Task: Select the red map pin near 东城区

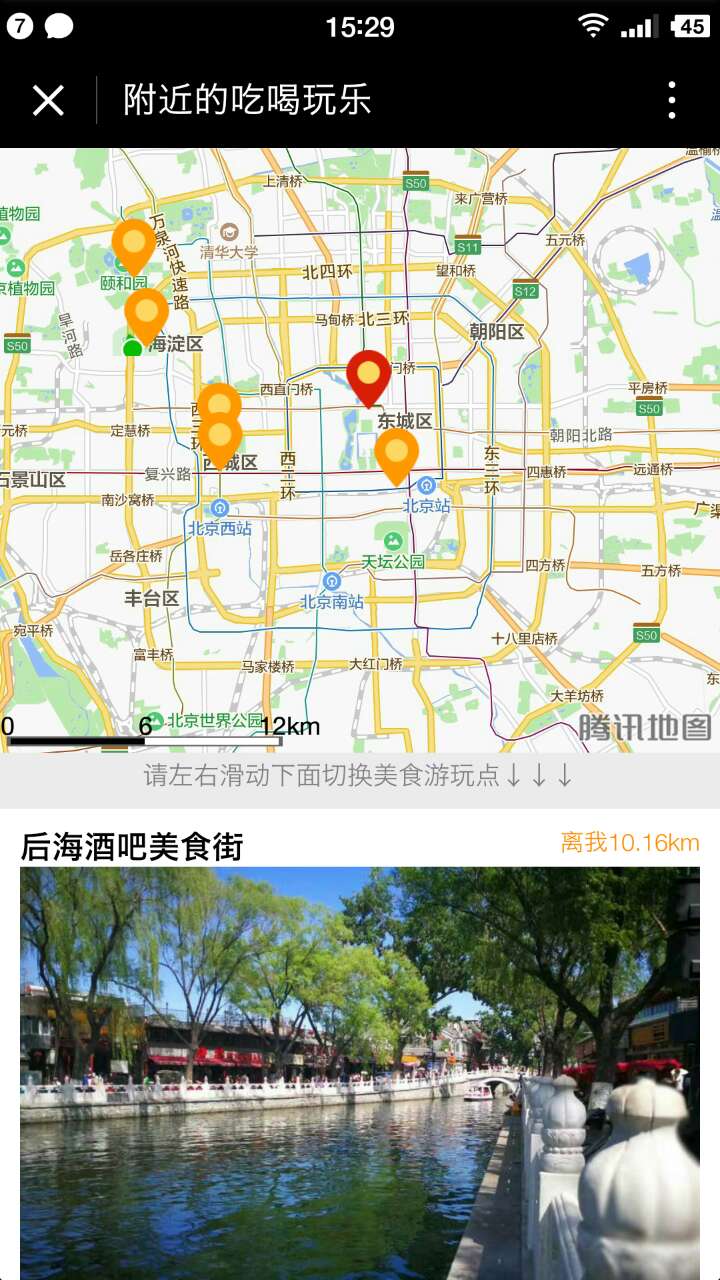Action: [368, 379]
